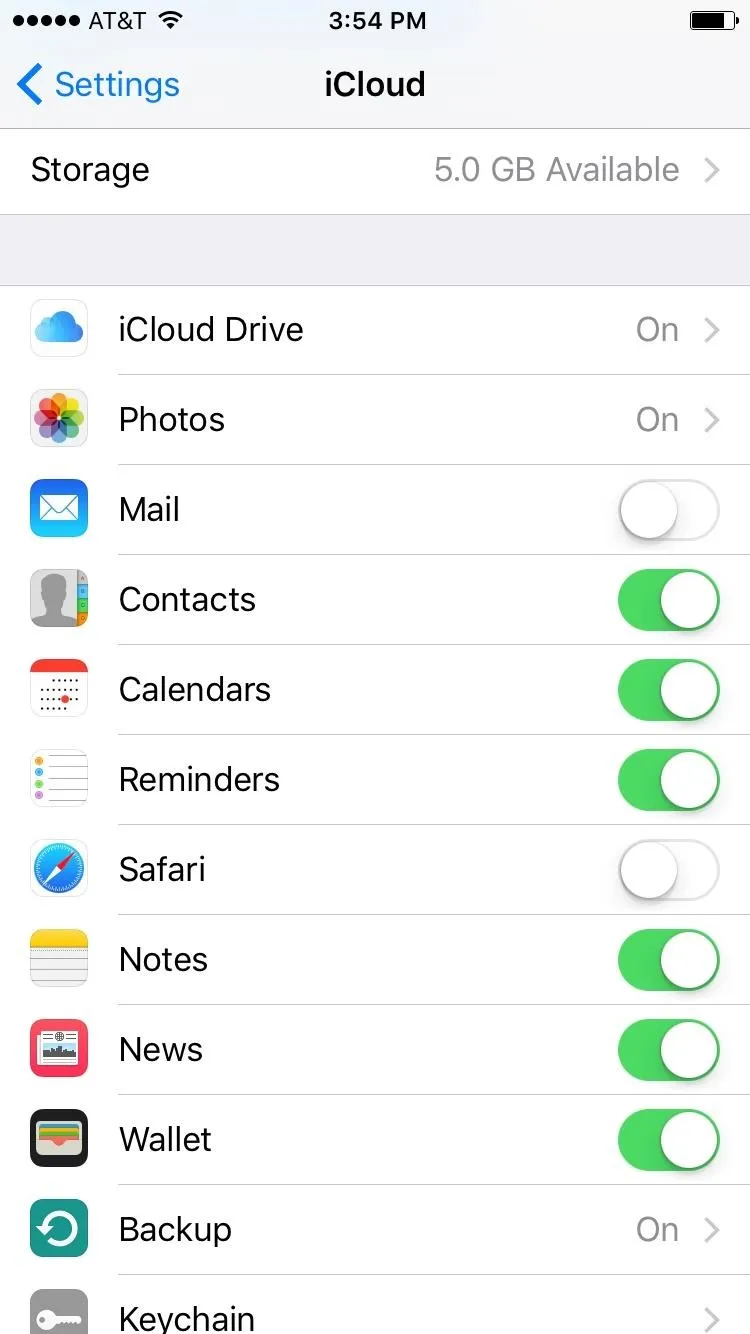Screen dimensions: 750x1334
Task: Disable the Calendars toggle
Action: coord(668,690)
